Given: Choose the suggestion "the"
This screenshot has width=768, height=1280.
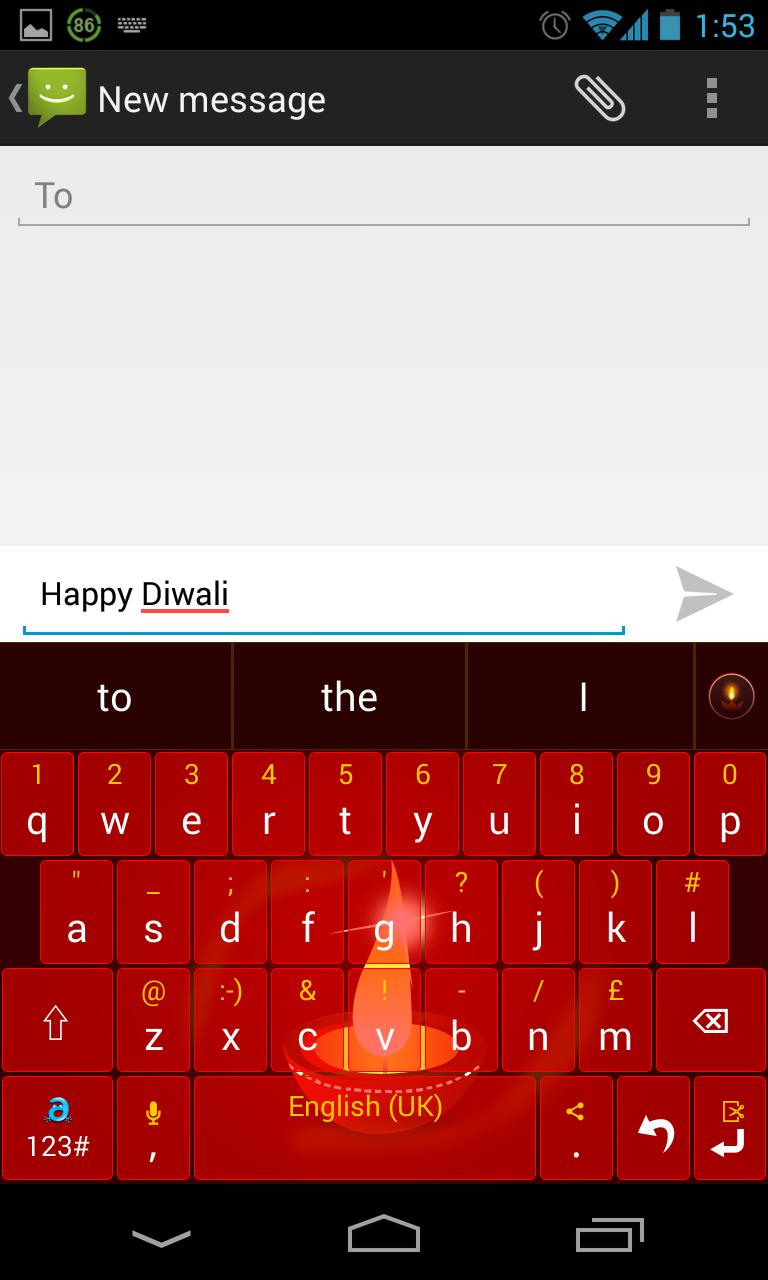Looking at the screenshot, I should [349, 697].
